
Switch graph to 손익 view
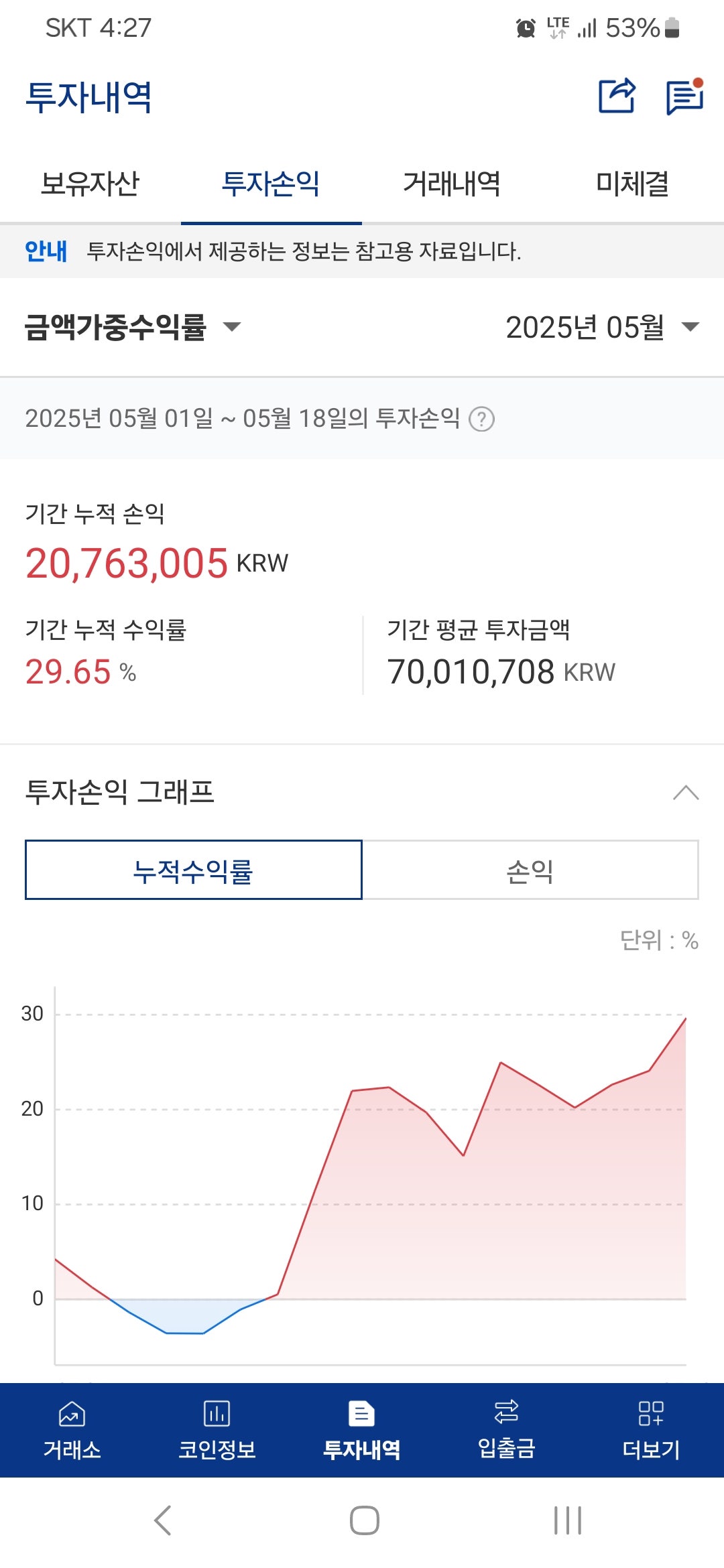point(530,870)
